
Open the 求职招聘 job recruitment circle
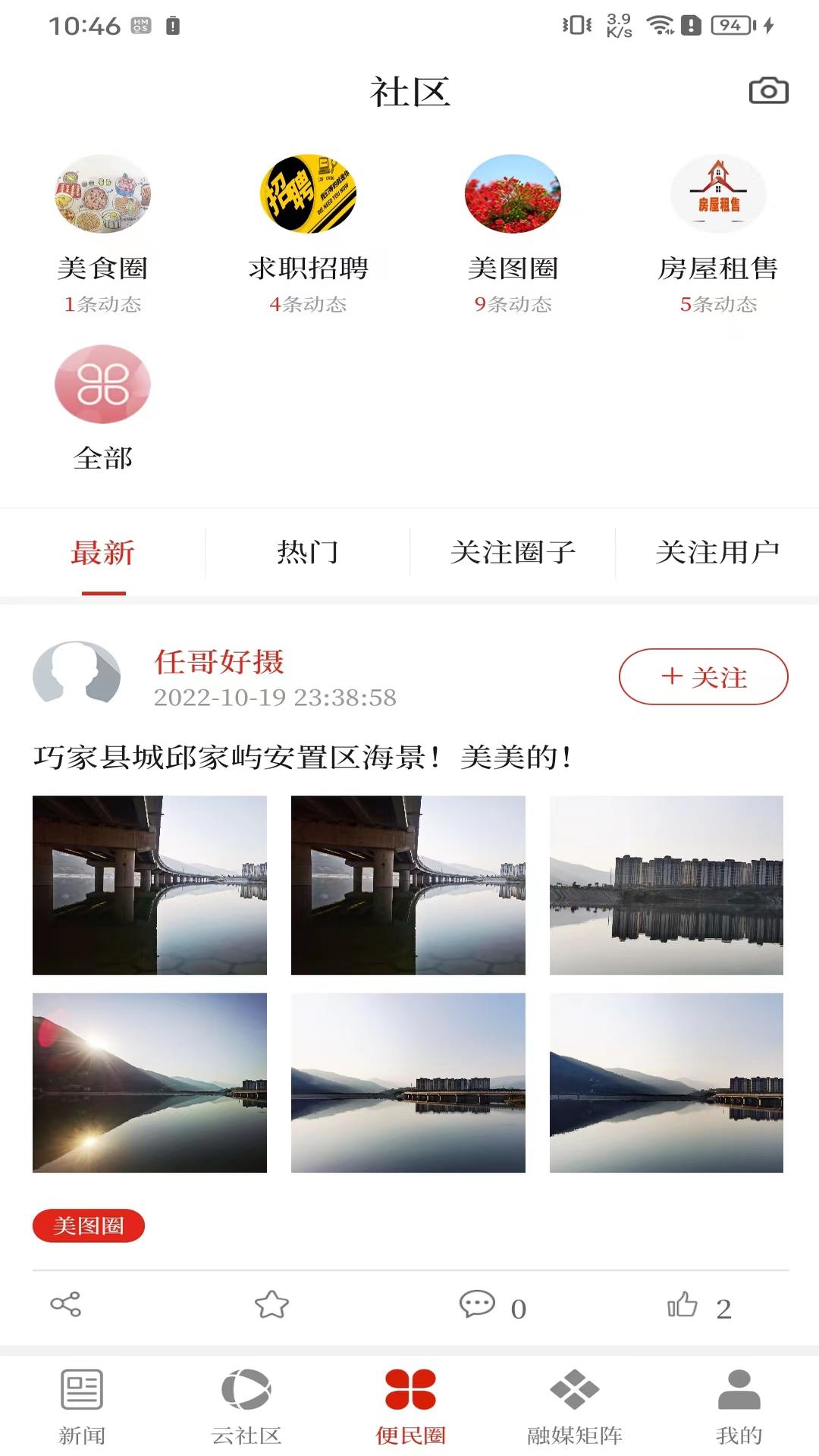pos(308,194)
